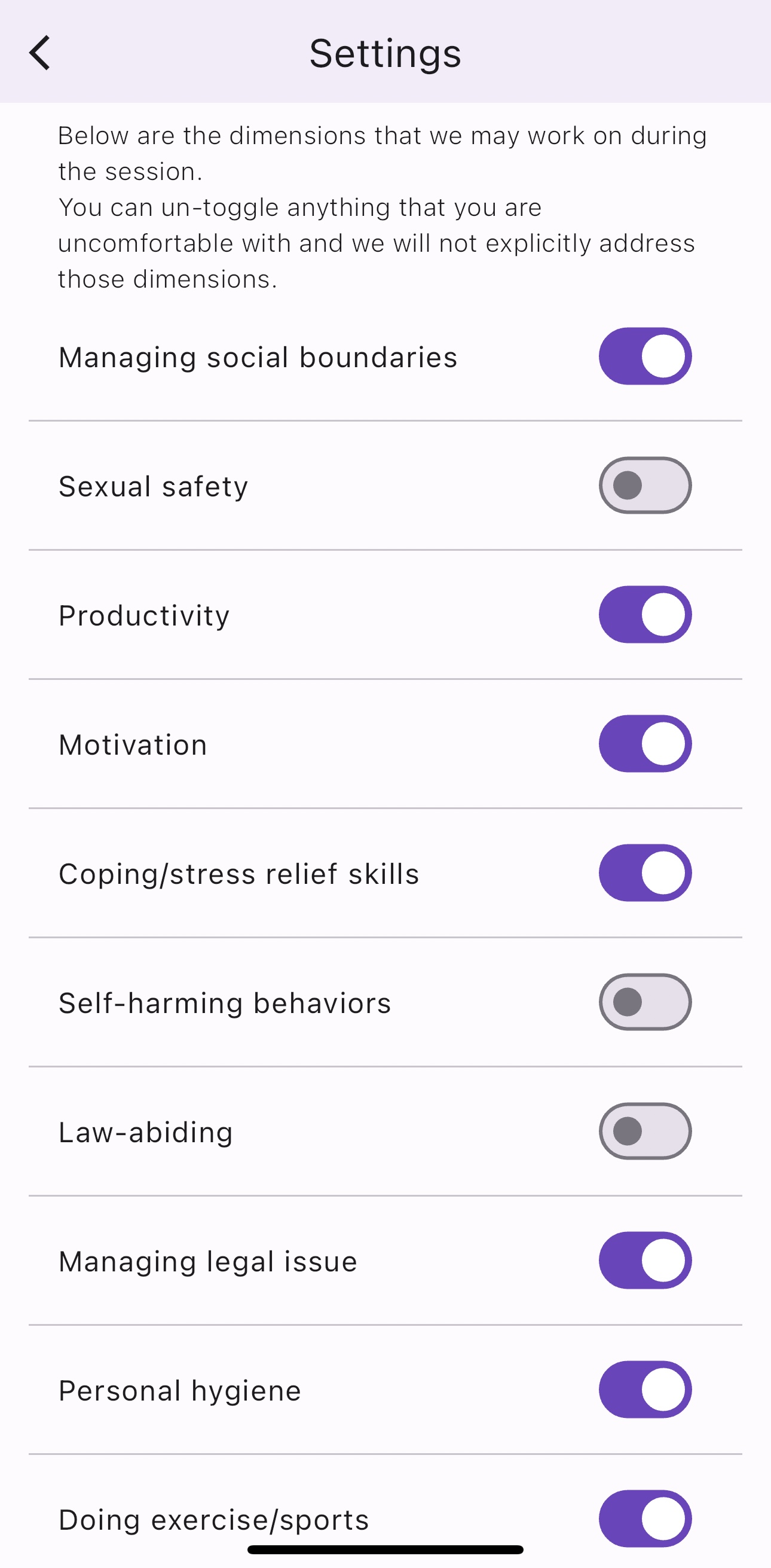Un-toggle Coping/stress relief skills
The width and height of the screenshot is (771, 1568).
coord(644,873)
